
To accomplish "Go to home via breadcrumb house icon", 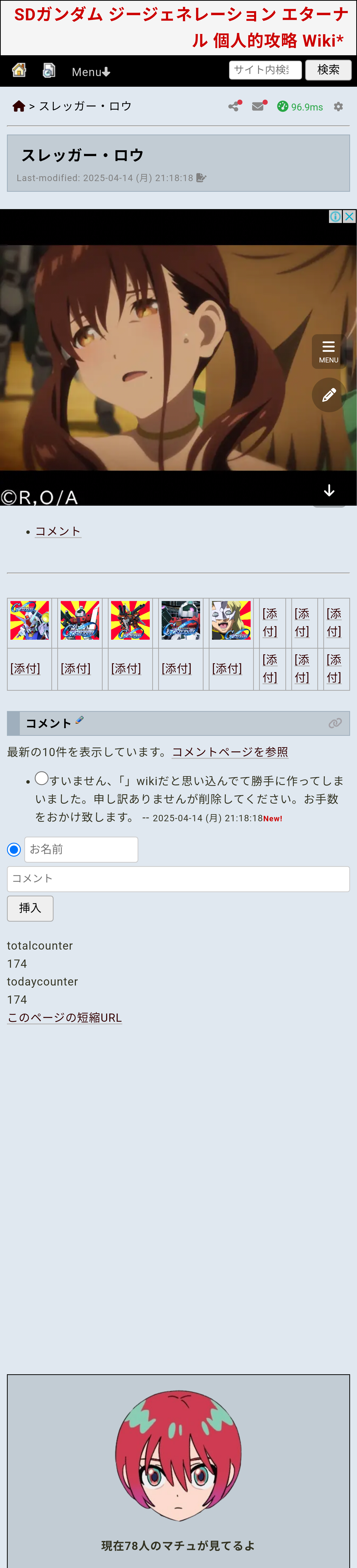I will point(19,107).
